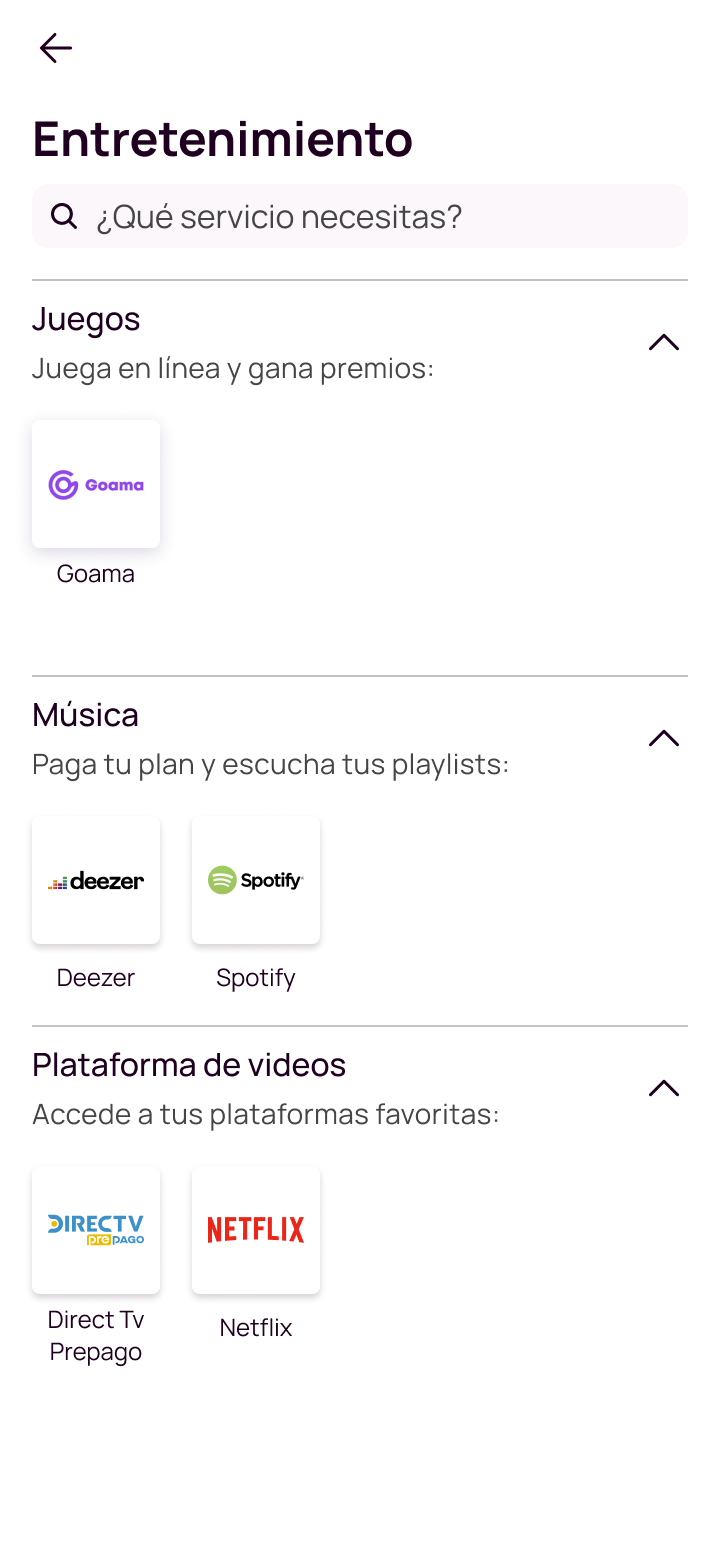Open Direct Tv Prepago
Image resolution: width=720 pixels, height=1544 pixels.
click(x=96, y=1230)
